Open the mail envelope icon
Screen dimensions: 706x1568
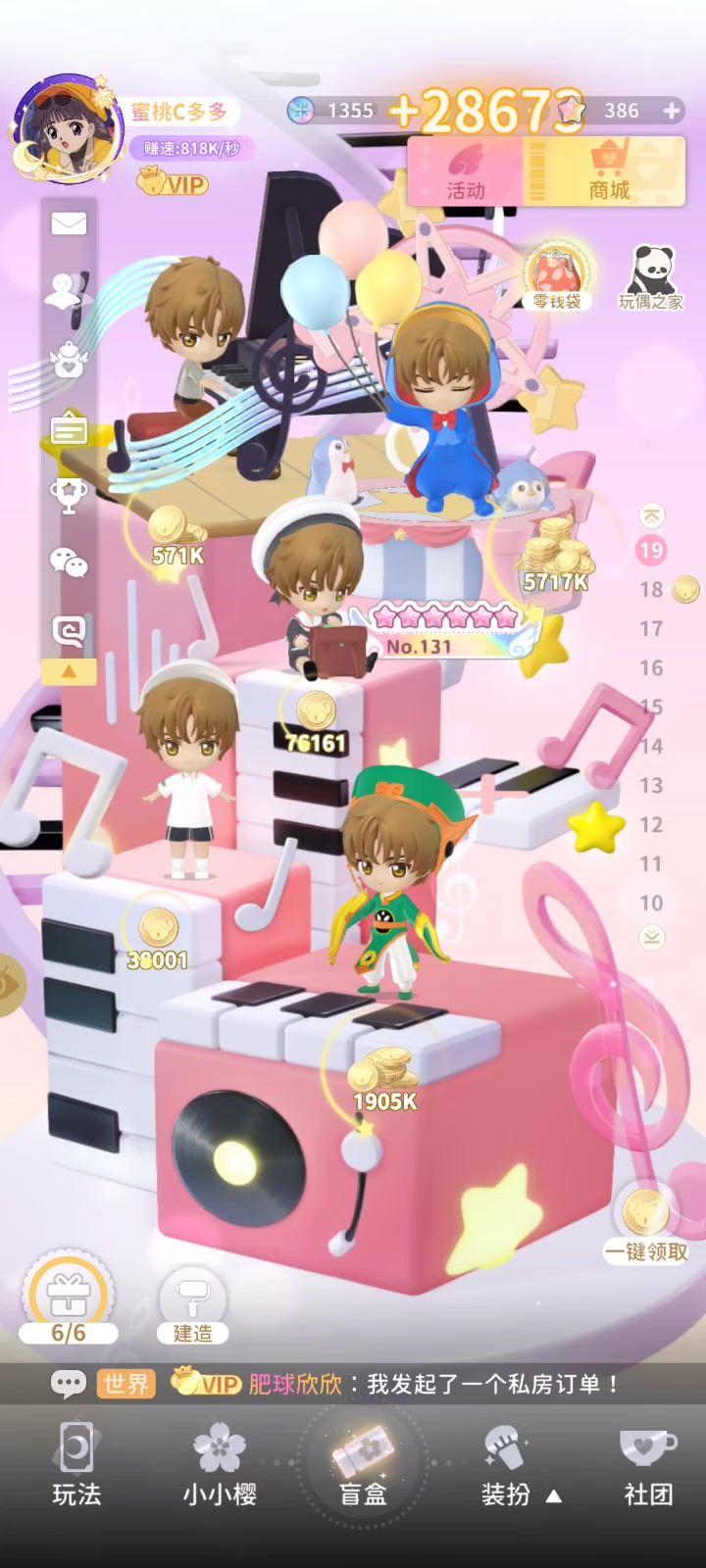pos(69,223)
